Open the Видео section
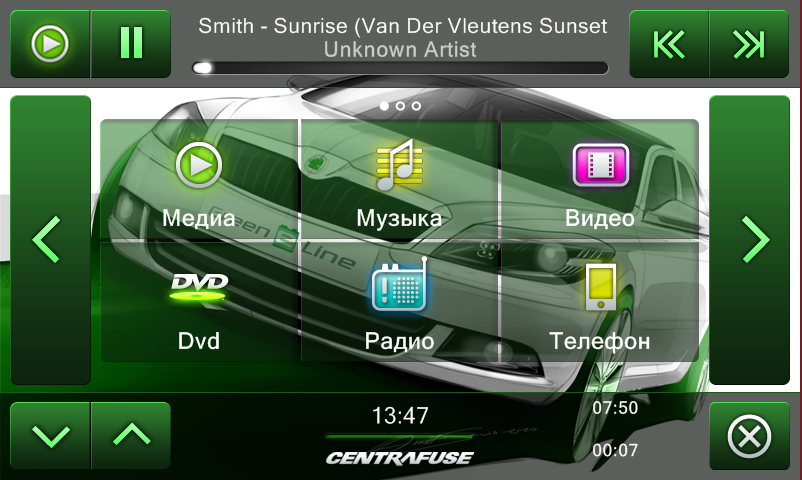 [x=599, y=181]
